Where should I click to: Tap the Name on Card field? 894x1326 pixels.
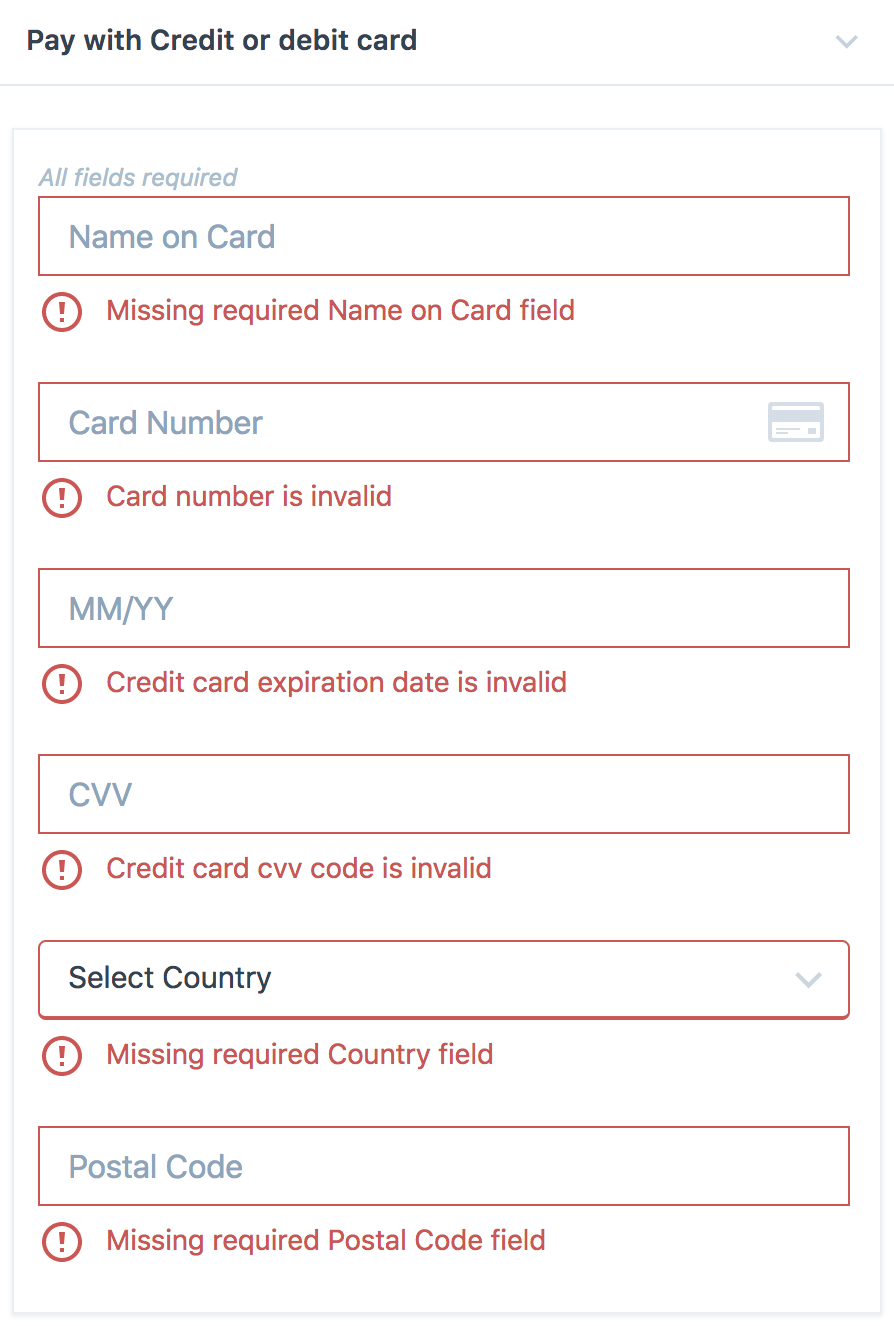(x=443, y=237)
